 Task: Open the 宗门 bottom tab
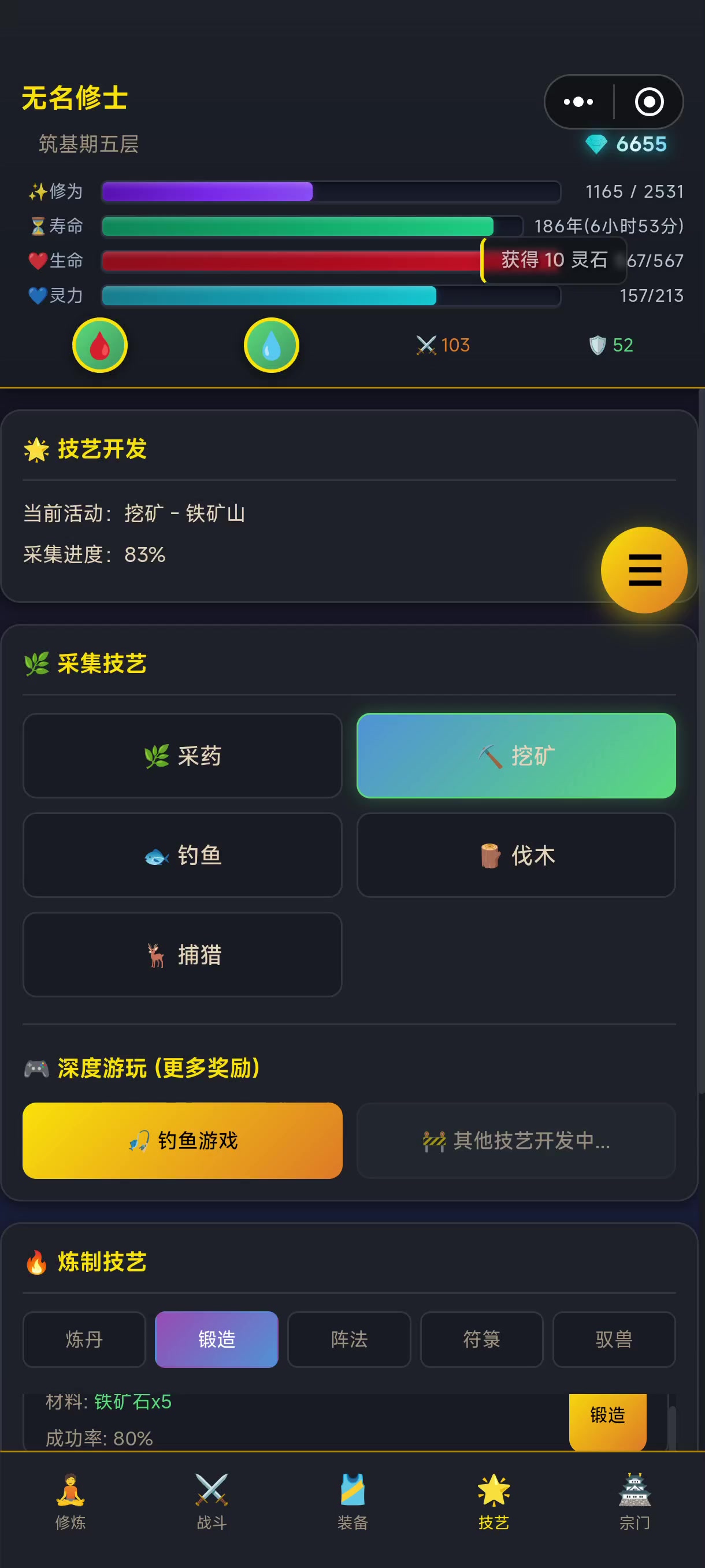(634, 1502)
